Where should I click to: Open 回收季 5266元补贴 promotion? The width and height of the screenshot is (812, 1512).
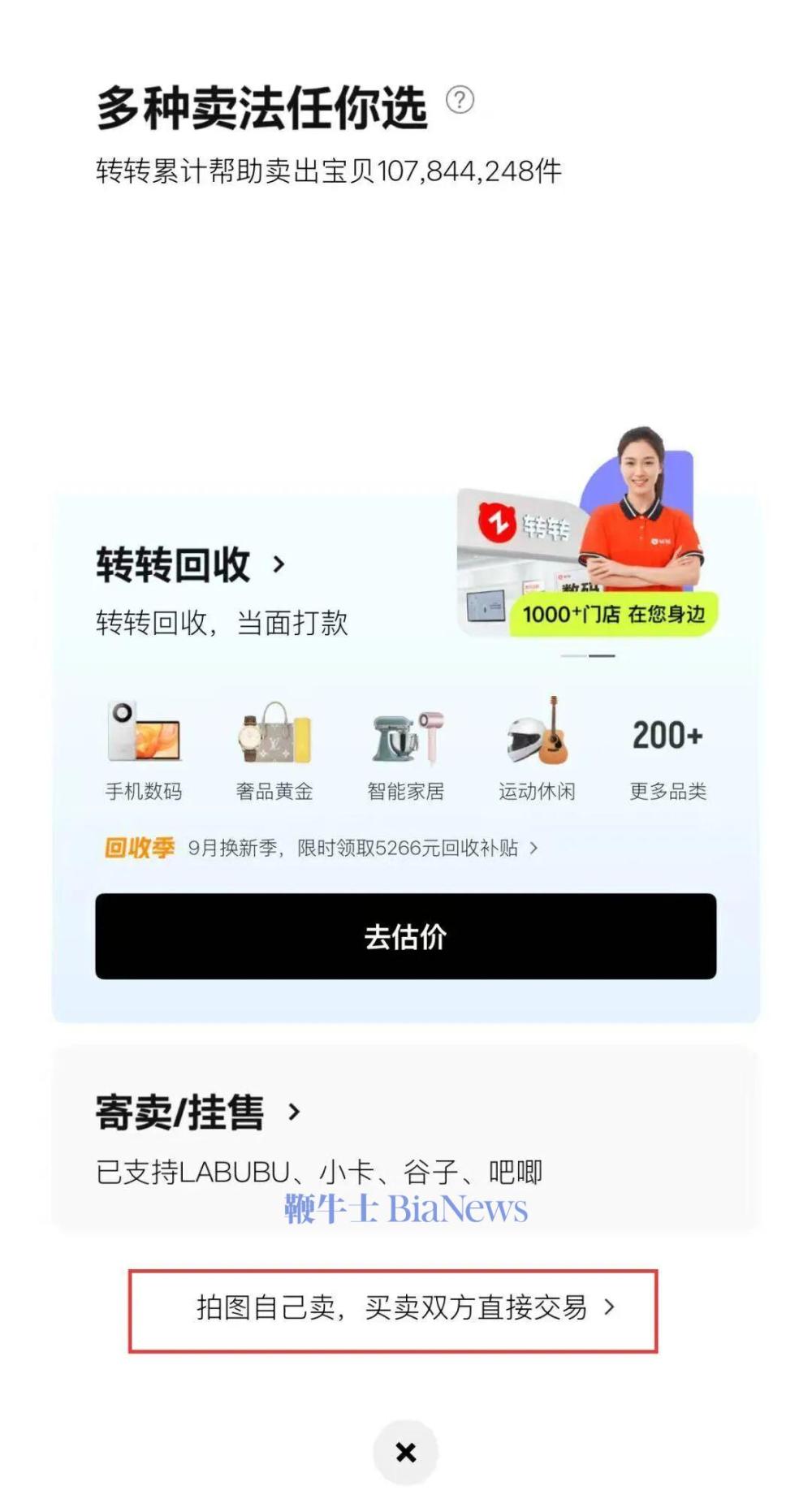[x=321, y=848]
